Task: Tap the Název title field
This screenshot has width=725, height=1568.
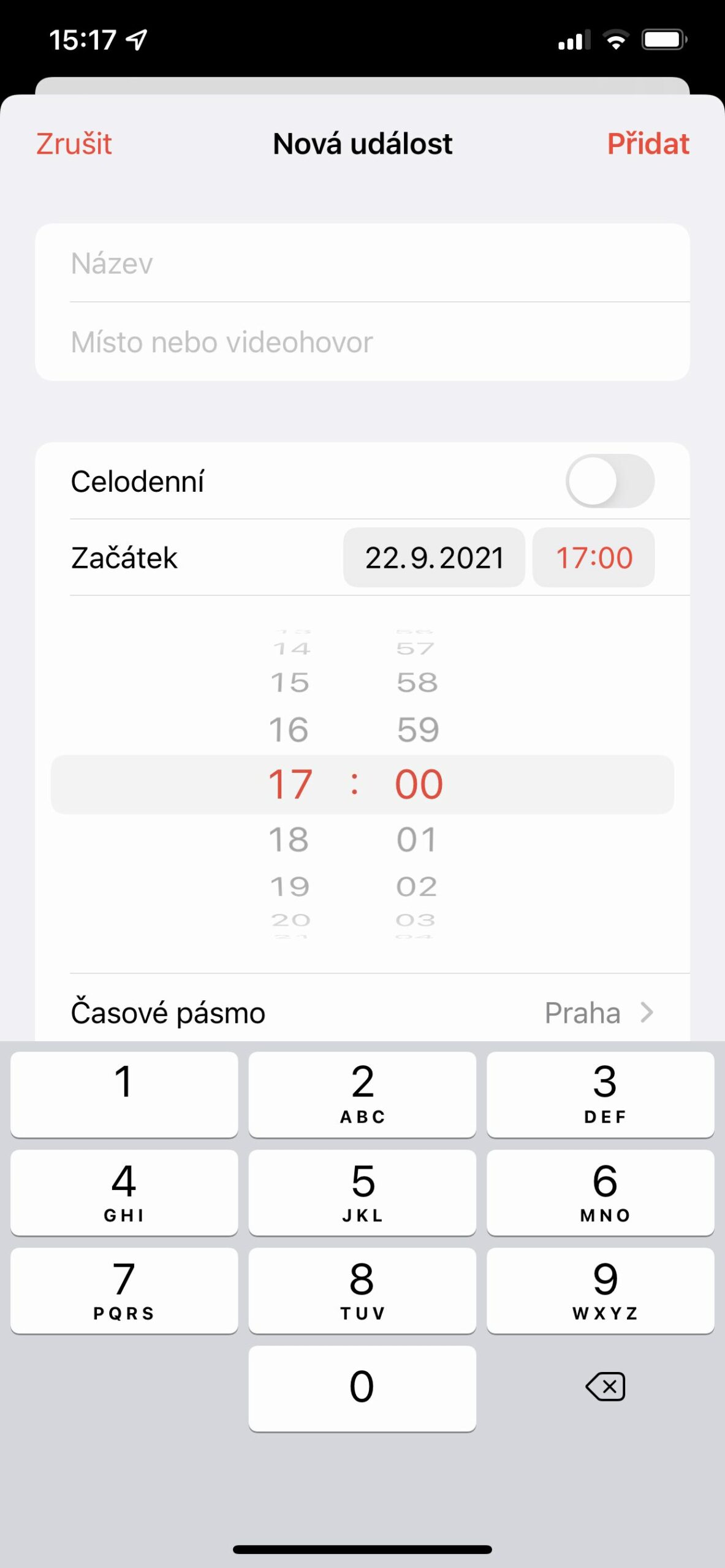Action: pos(363,264)
